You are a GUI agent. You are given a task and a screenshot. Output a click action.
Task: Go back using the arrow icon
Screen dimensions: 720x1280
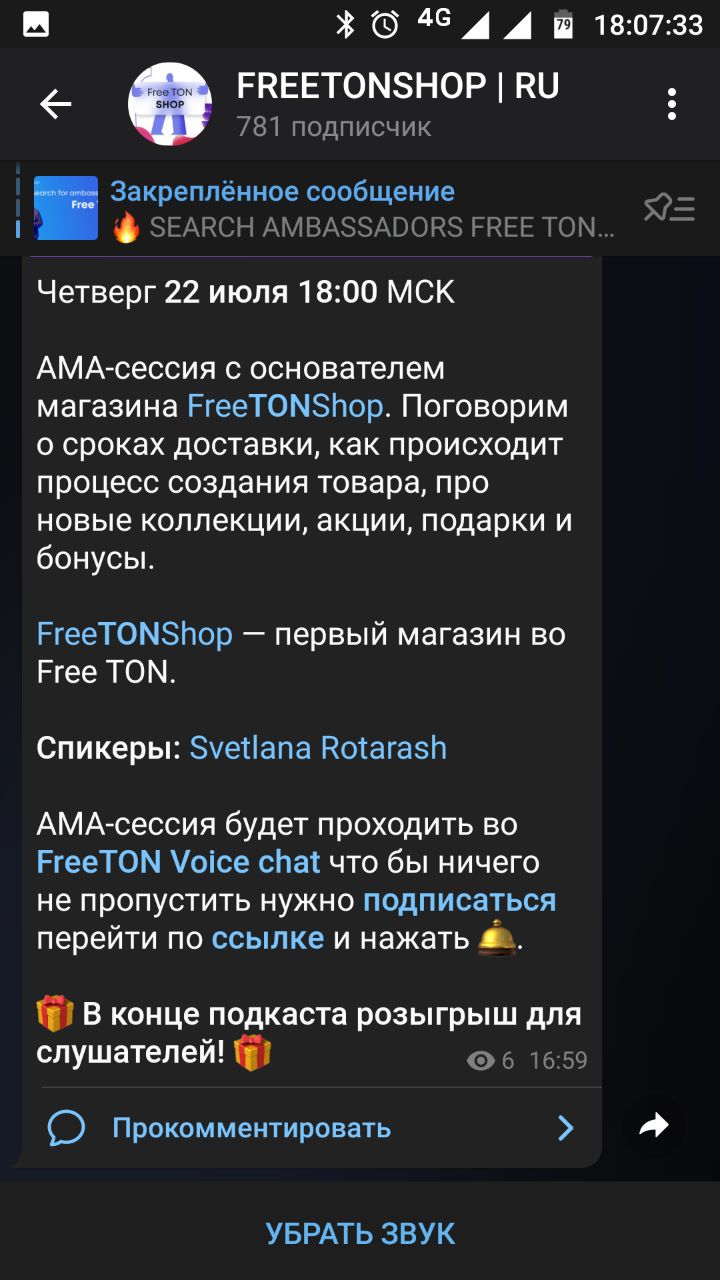click(x=55, y=104)
